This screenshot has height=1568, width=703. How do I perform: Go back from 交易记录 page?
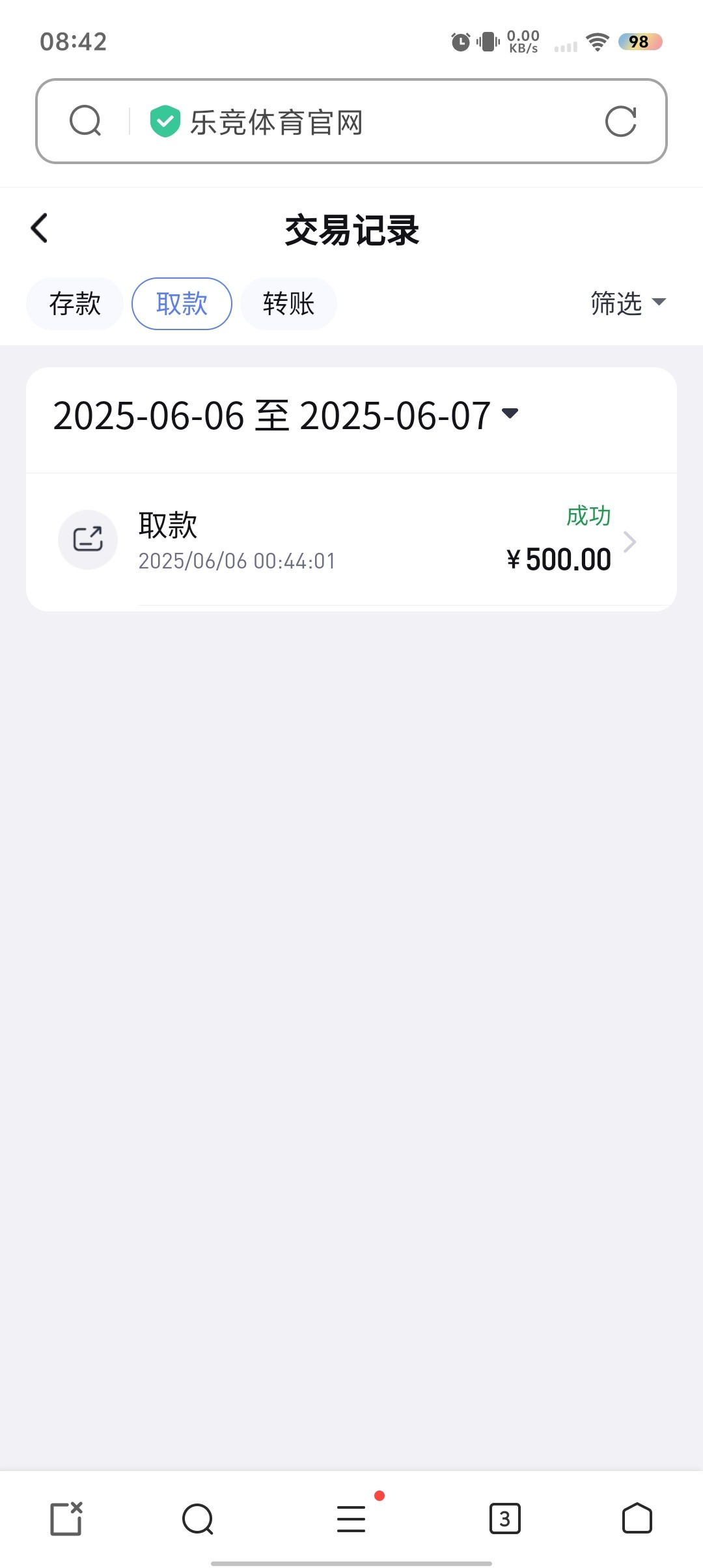click(40, 229)
